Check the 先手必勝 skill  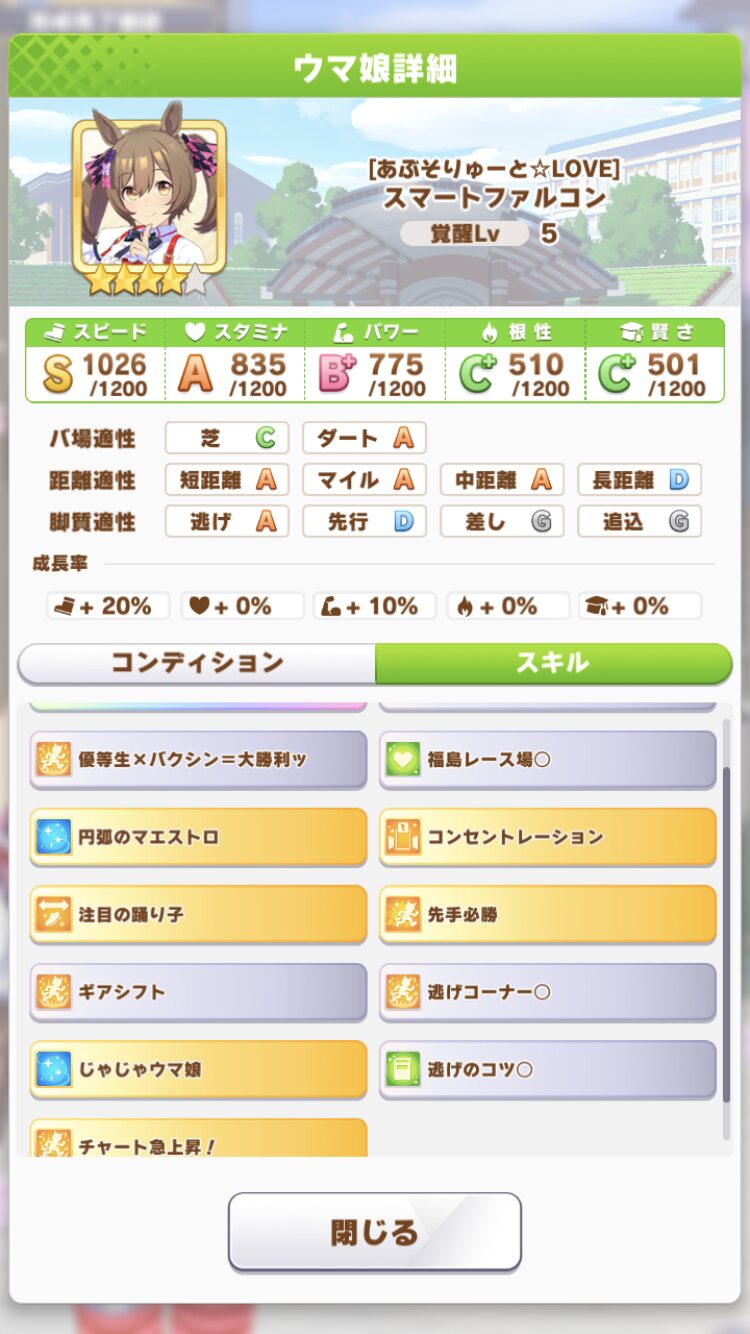pyautogui.click(x=547, y=914)
